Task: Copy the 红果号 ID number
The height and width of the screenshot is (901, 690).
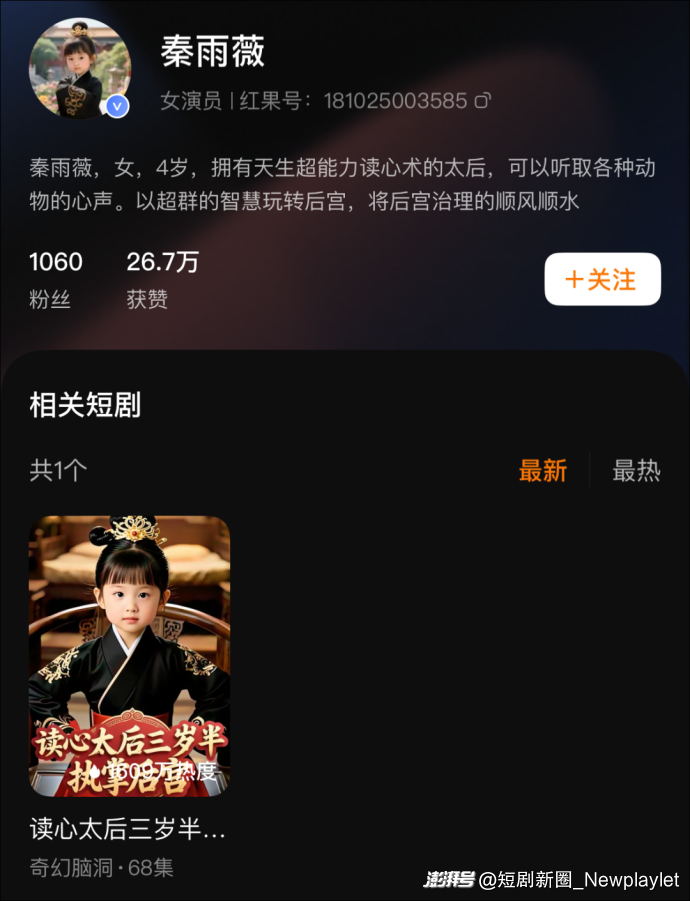Action: 482,101
